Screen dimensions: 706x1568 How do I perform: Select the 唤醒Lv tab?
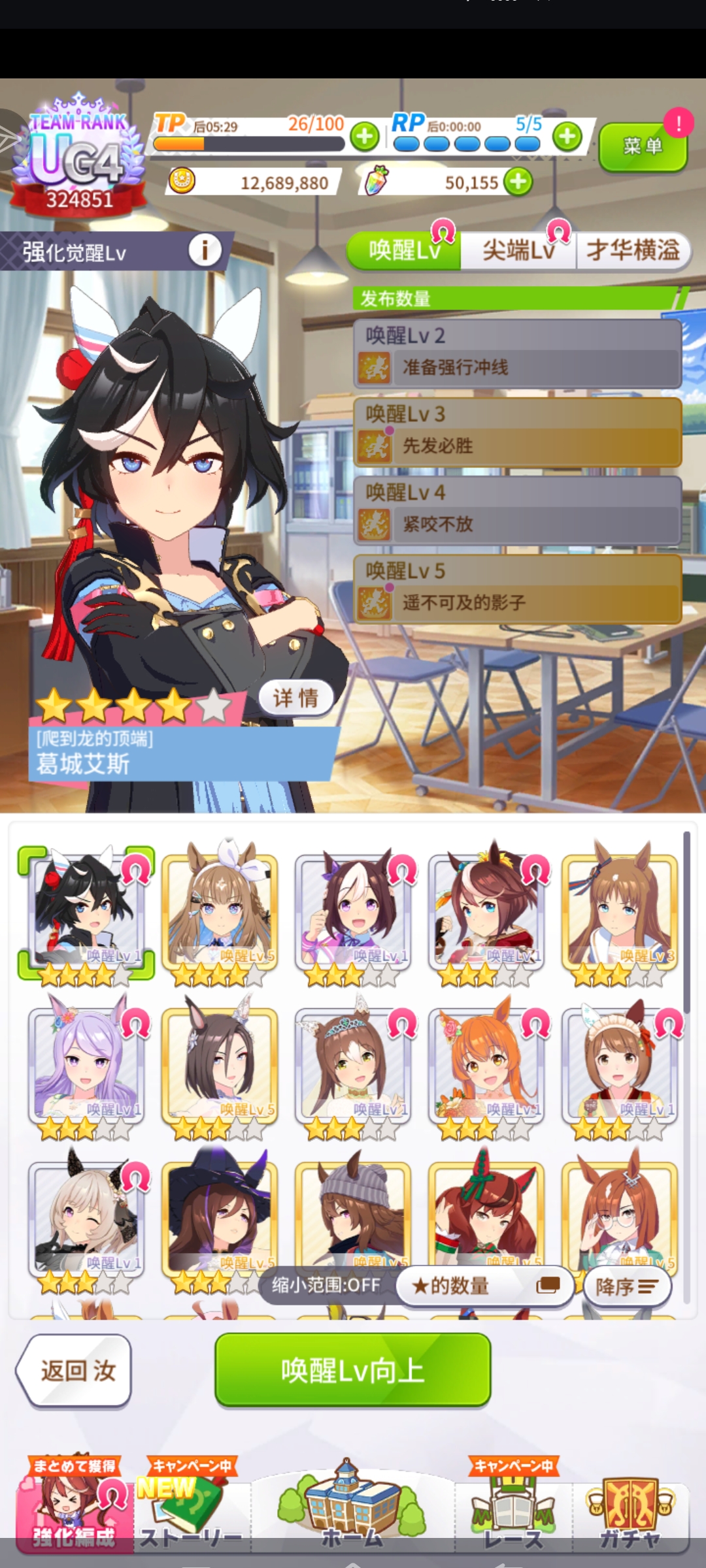point(404,250)
